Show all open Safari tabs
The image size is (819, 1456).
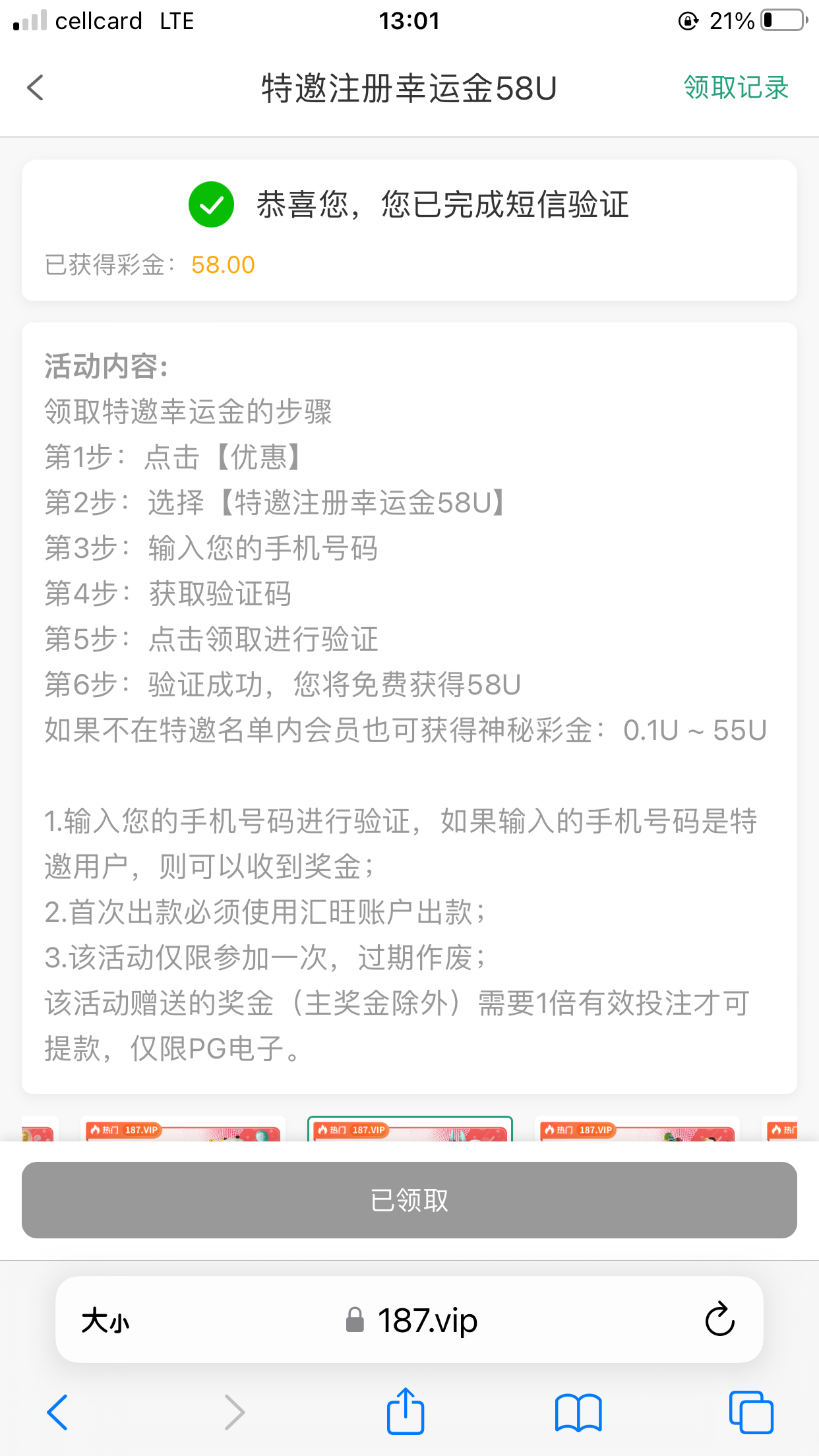[x=751, y=1412]
